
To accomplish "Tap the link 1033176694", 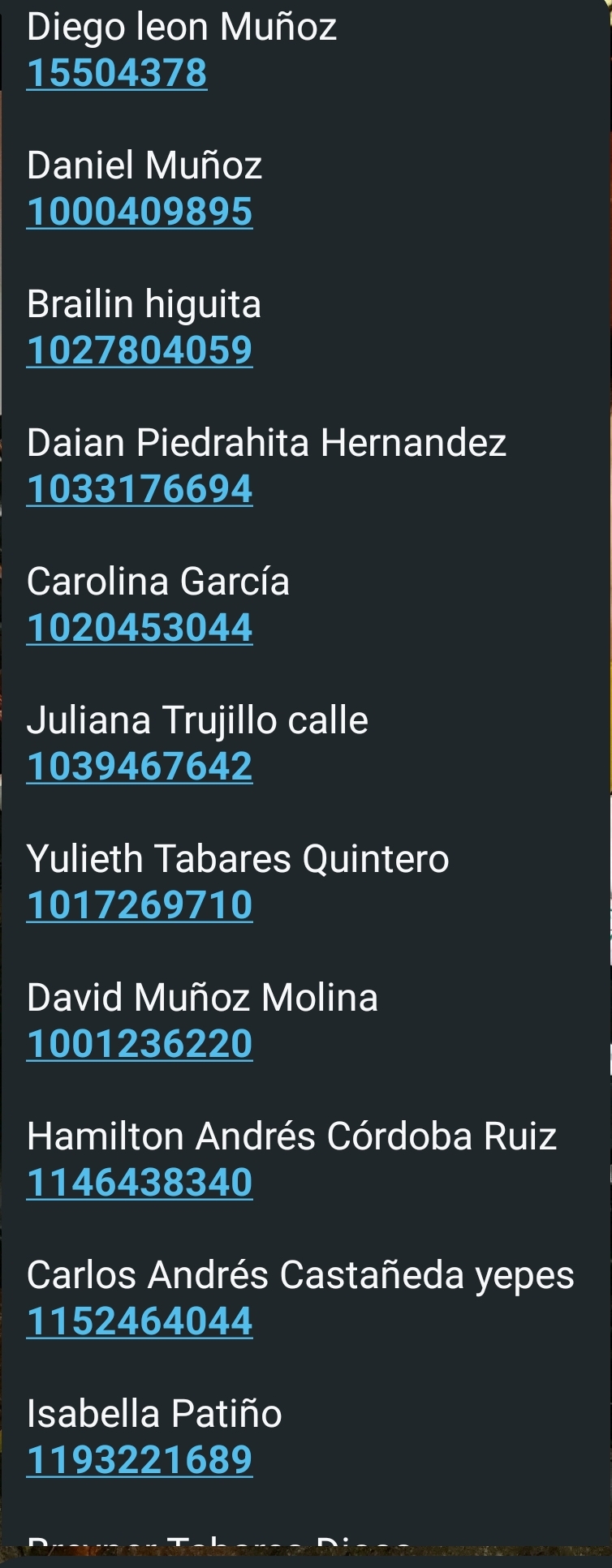I will 140,489.
